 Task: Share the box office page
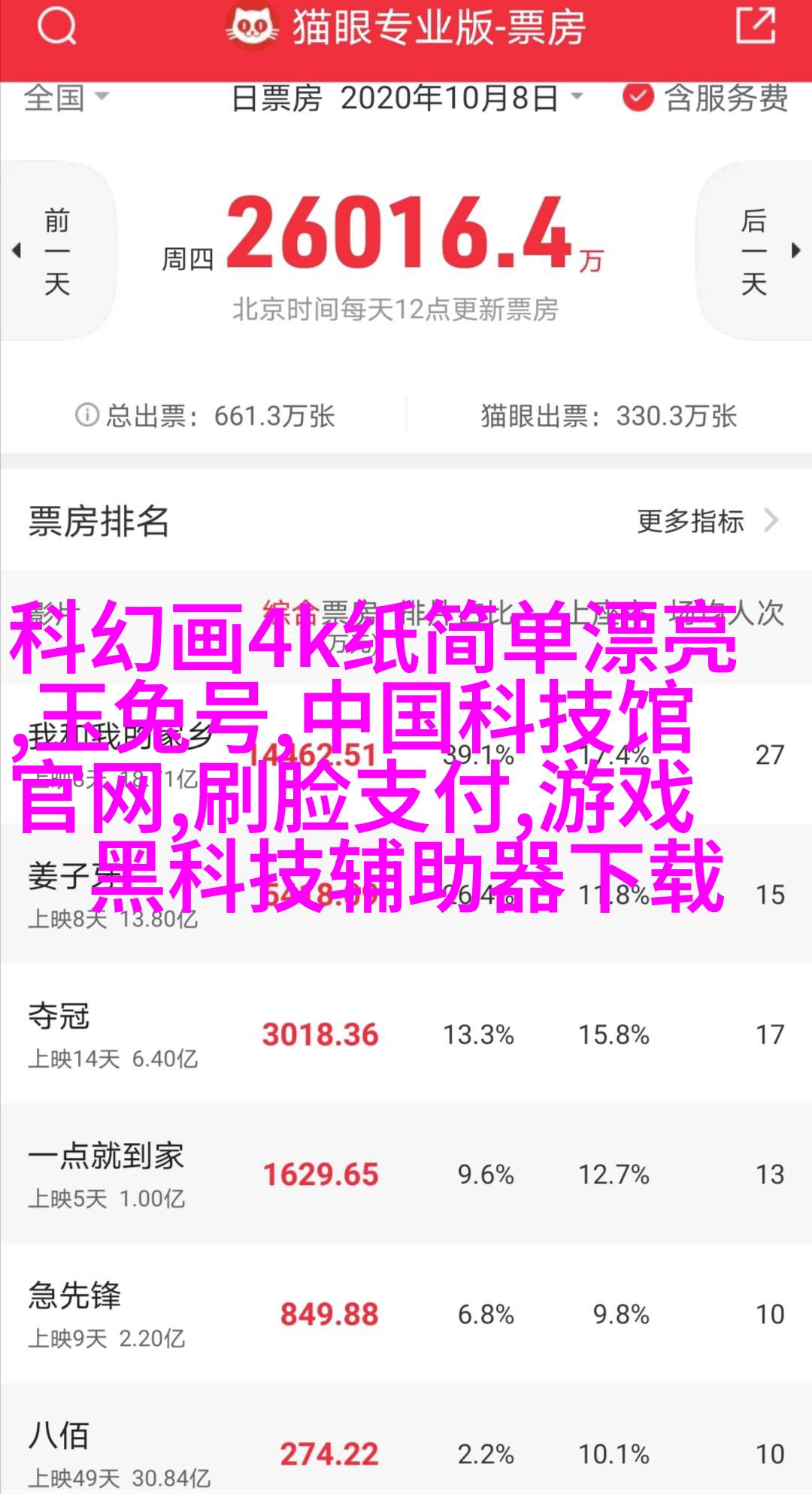coord(754,26)
